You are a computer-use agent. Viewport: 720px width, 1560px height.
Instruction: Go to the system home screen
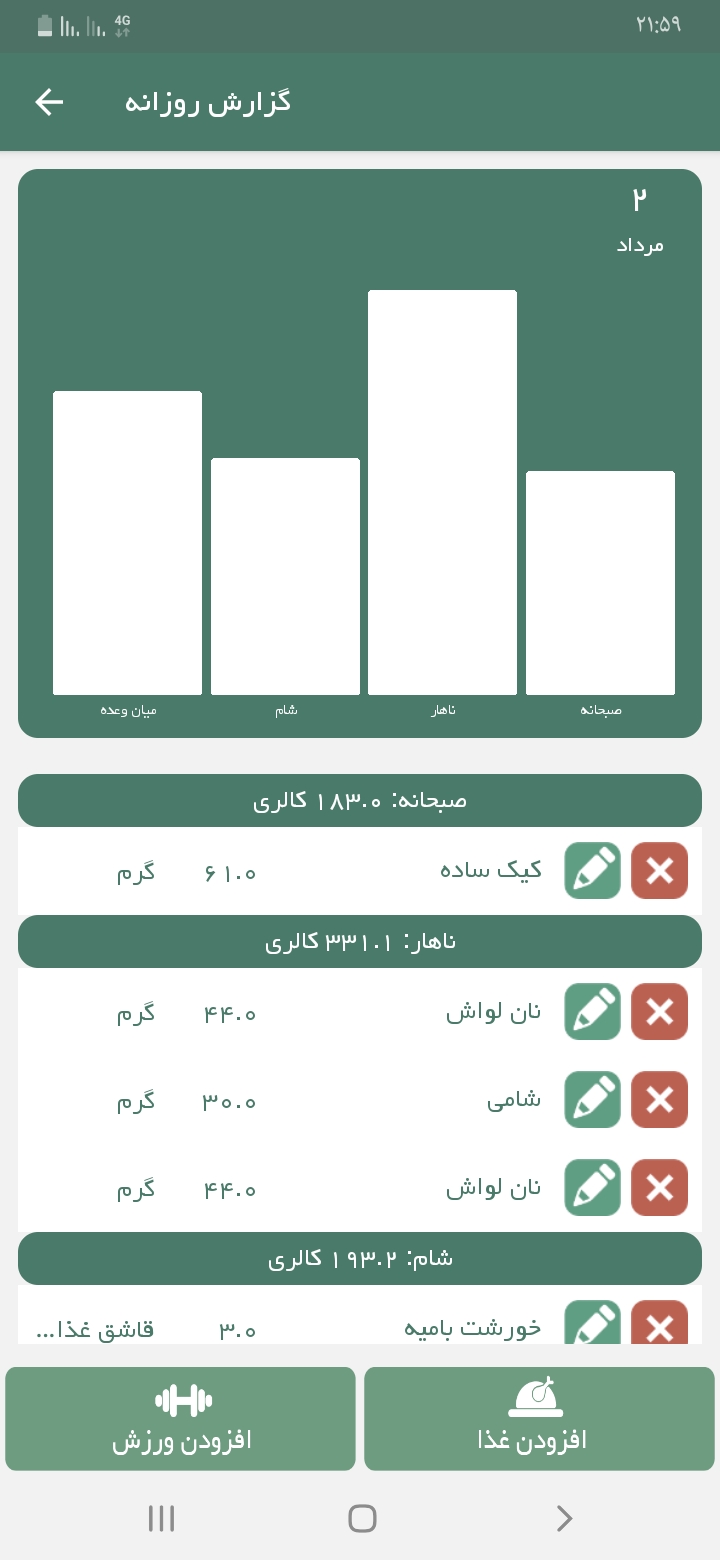pos(361,1519)
